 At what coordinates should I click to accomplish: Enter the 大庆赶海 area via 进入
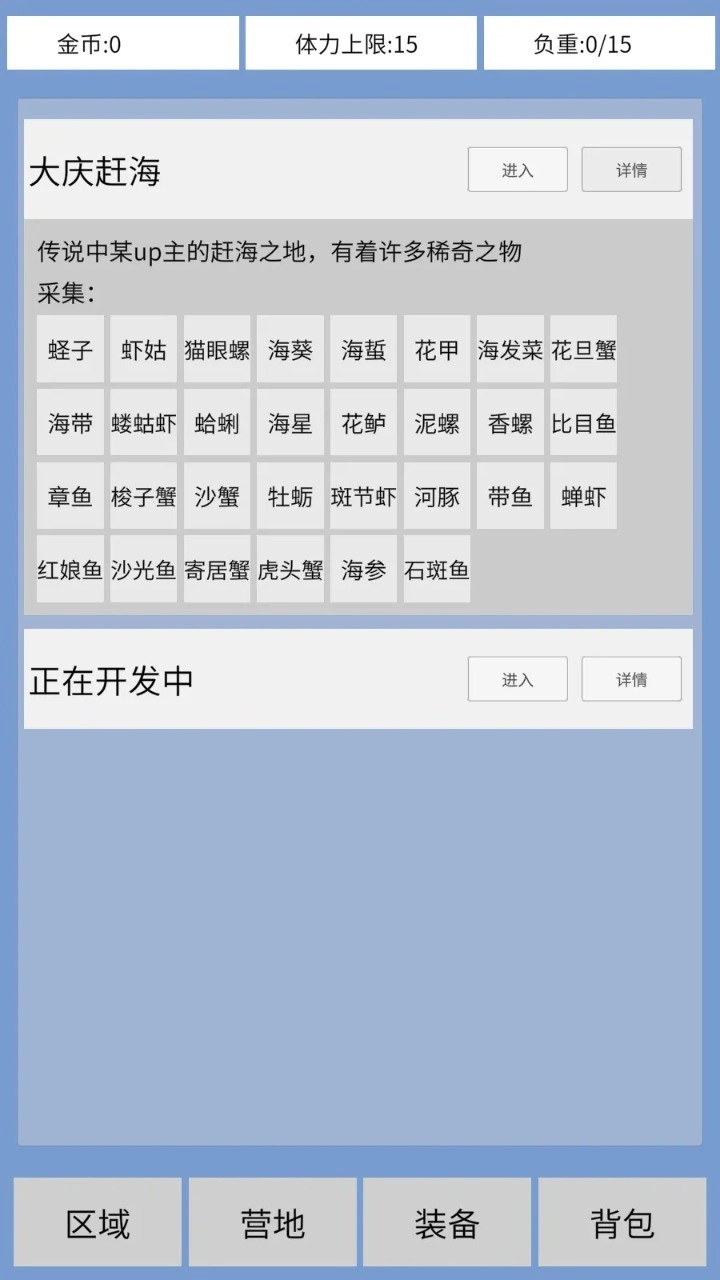(517, 169)
